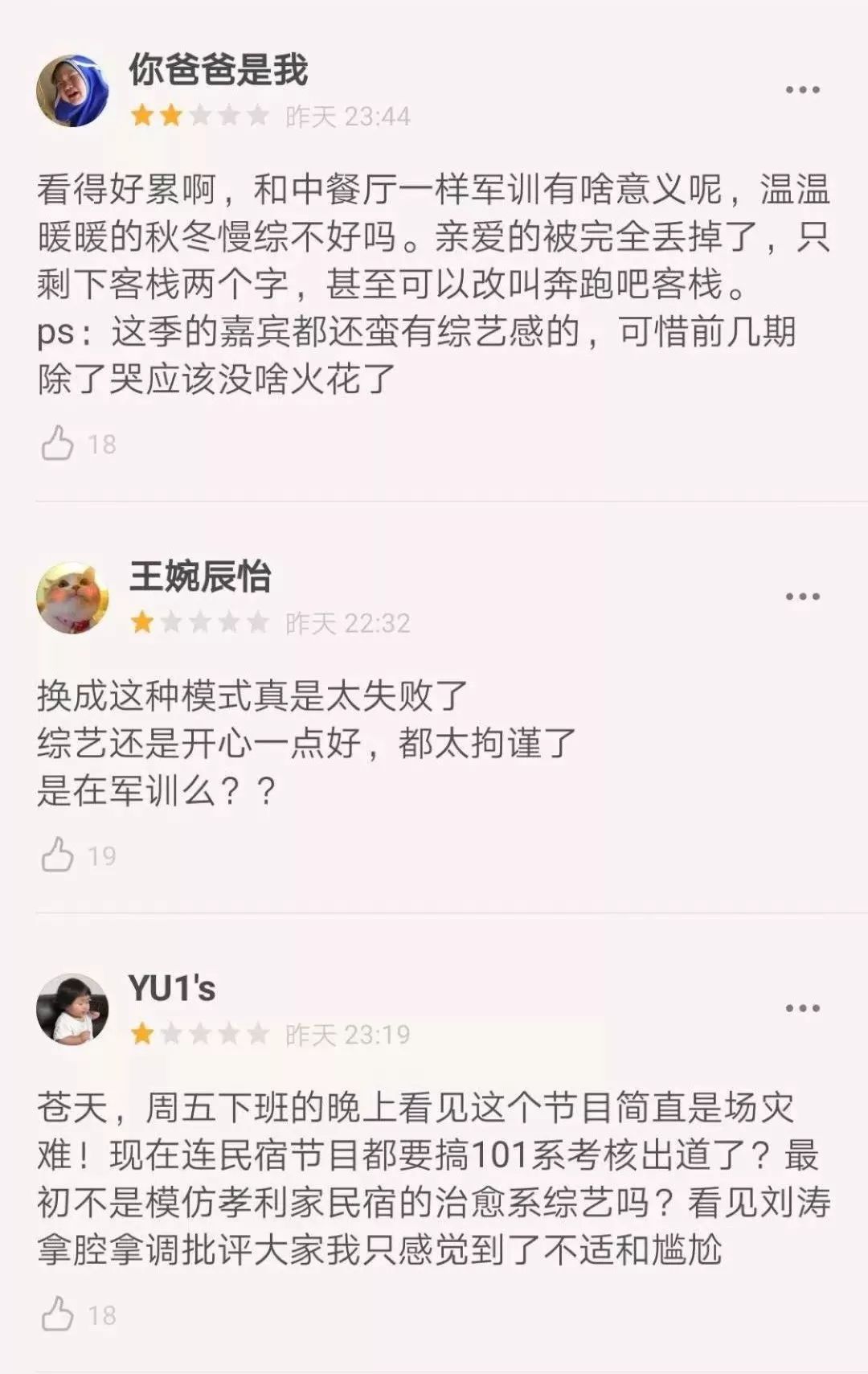Open overflow menu on YU1's review
This screenshot has width=868, height=1374.
(802, 1008)
